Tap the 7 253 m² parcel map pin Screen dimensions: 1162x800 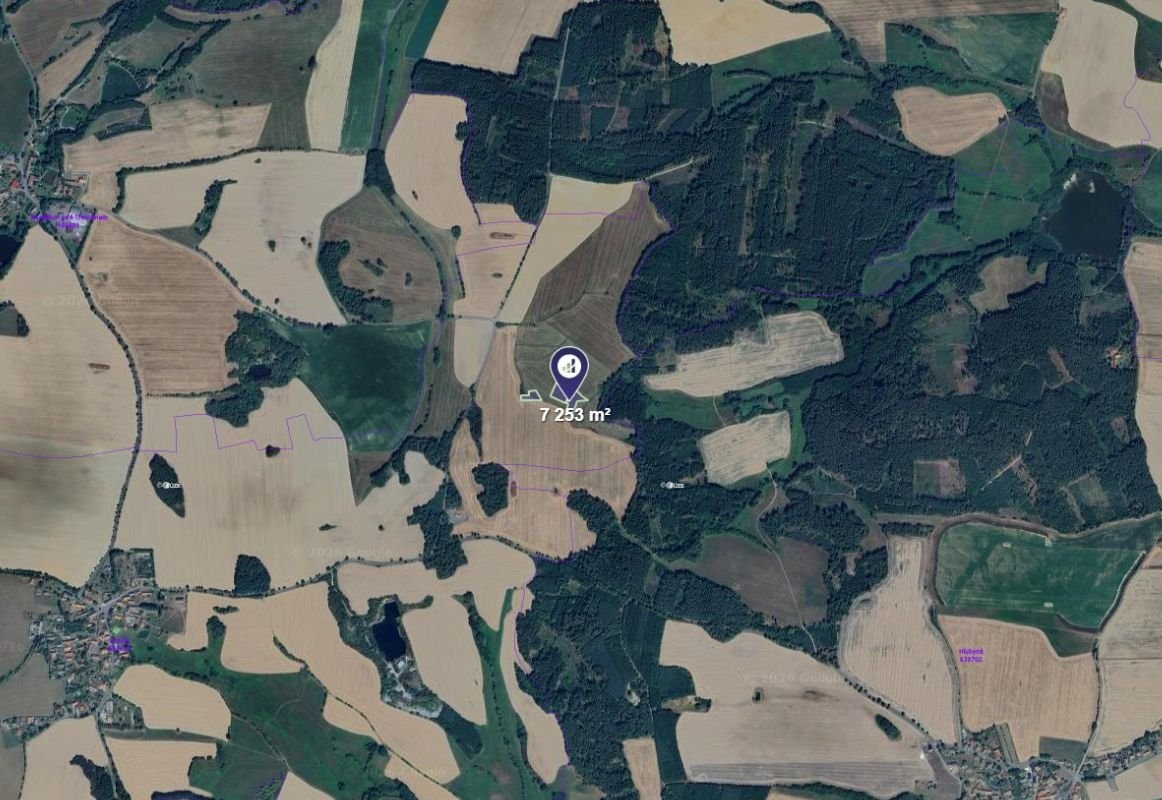(569, 368)
